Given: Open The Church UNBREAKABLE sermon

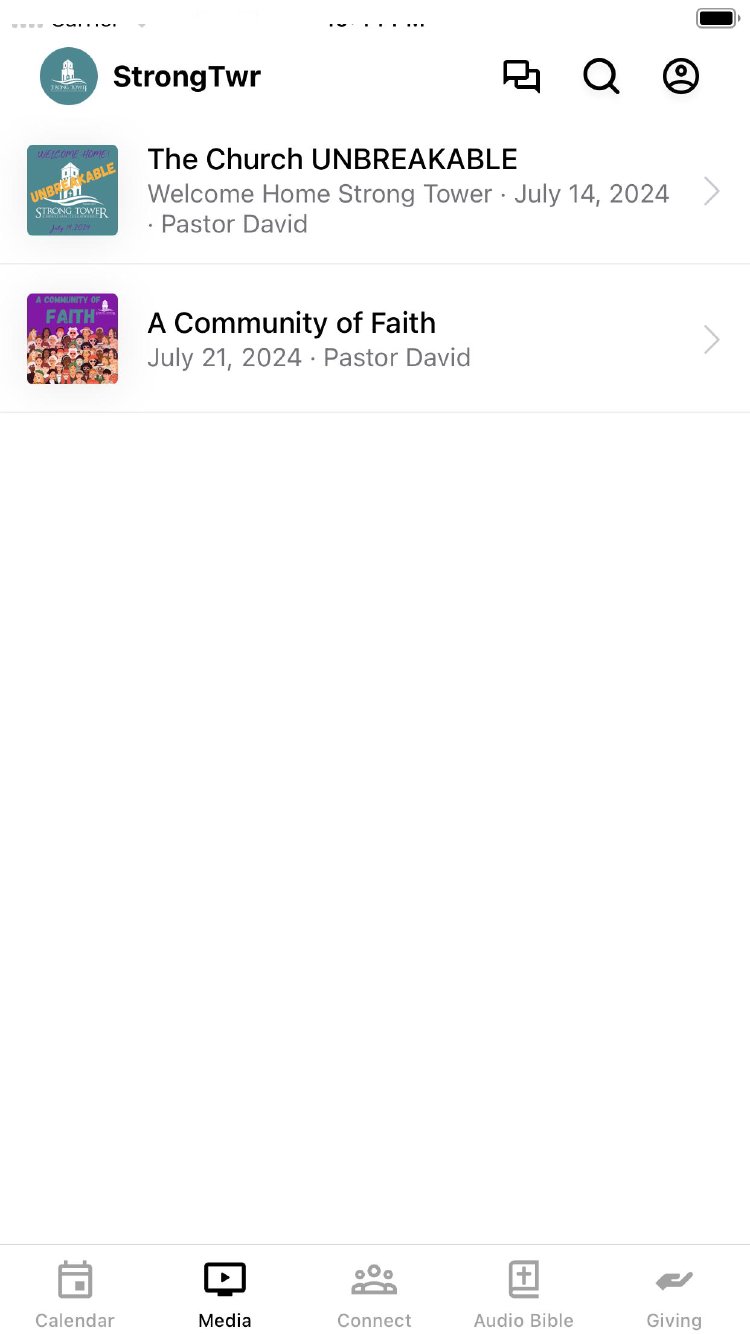Looking at the screenshot, I should [375, 191].
